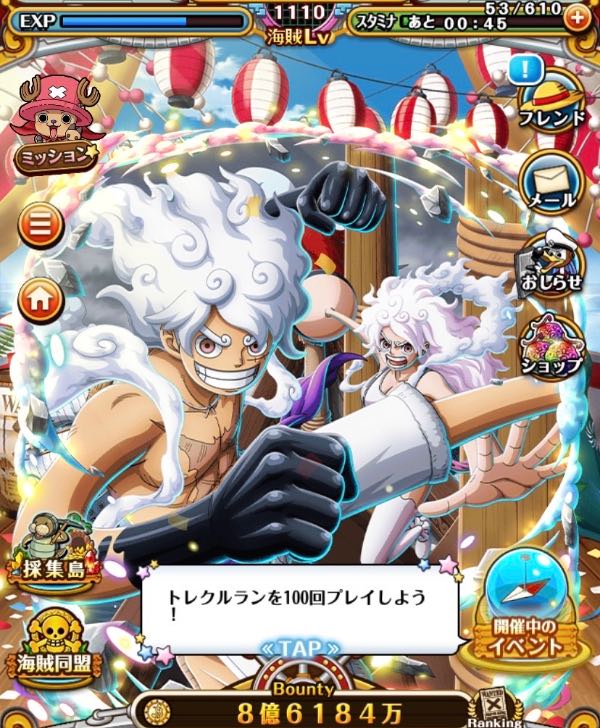
Task: Tap the orange home icon
Action: 40,301
